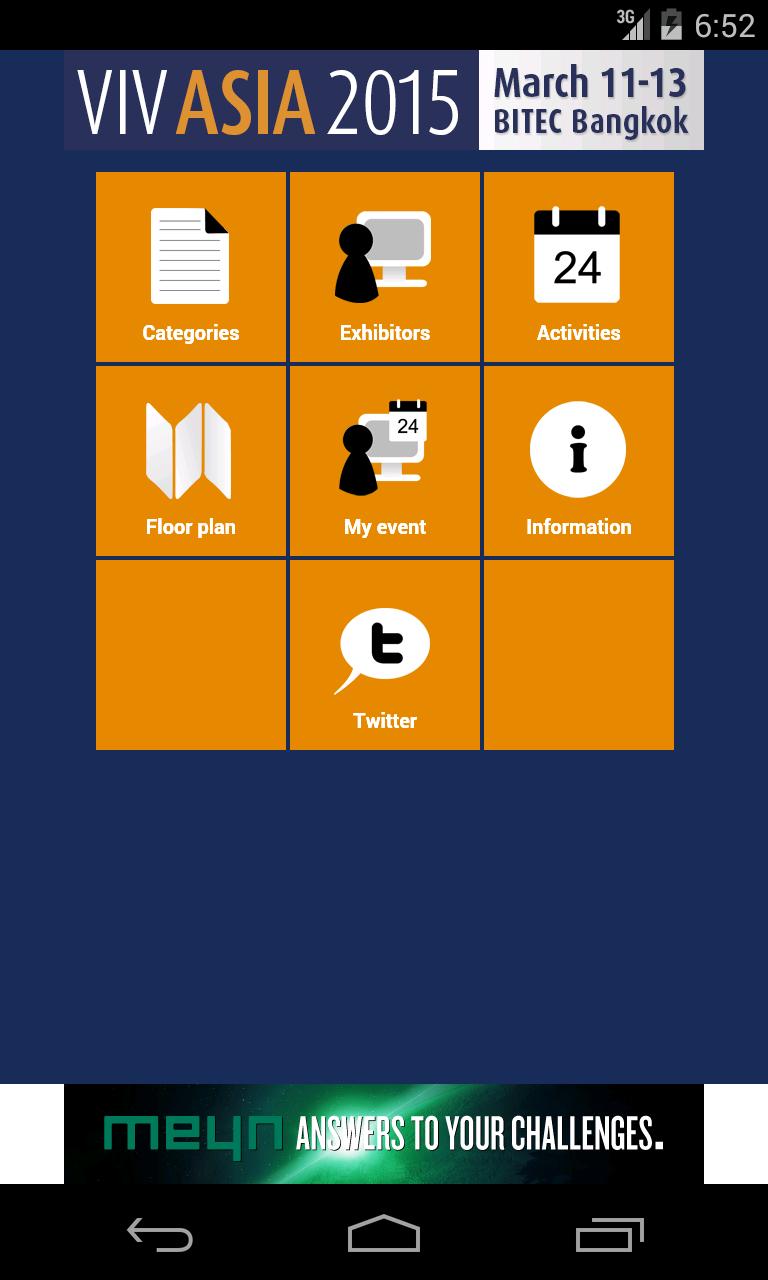Browse the Exhibitors list
Viewport: 768px width, 1280px height.
385,267
